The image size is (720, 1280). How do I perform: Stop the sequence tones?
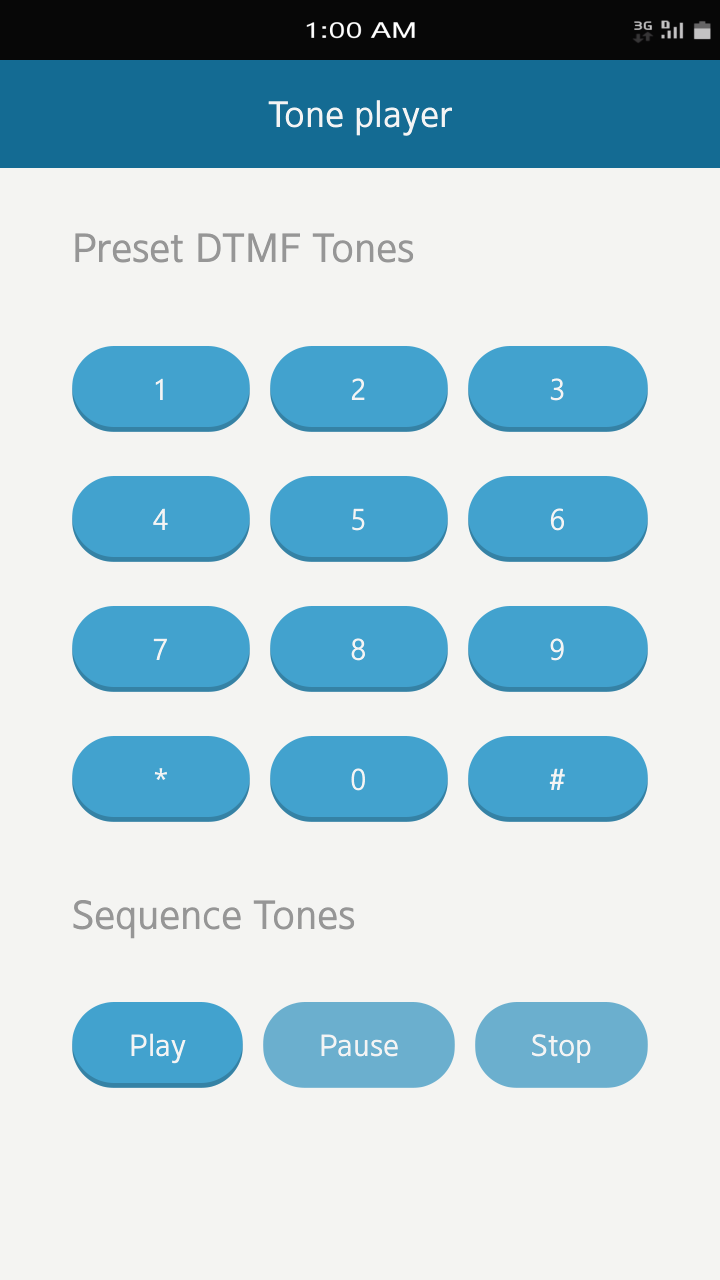(560, 1044)
